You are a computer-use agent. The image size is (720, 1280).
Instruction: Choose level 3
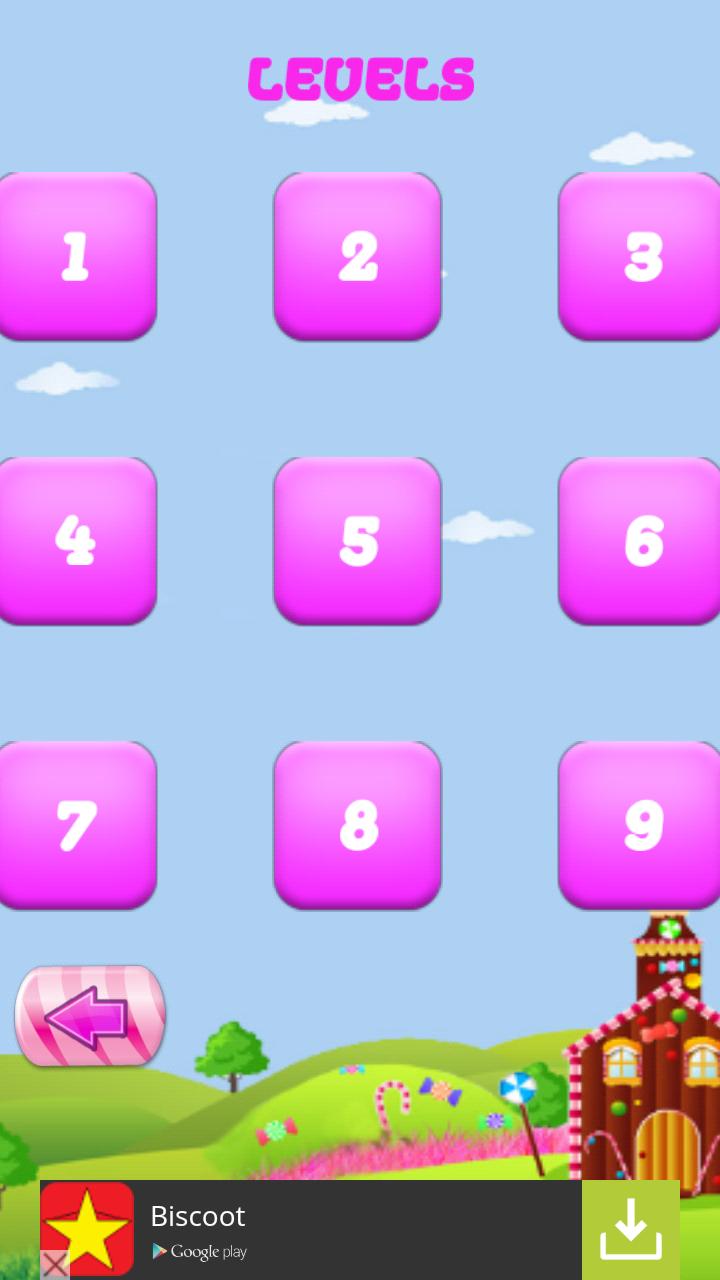coord(640,256)
